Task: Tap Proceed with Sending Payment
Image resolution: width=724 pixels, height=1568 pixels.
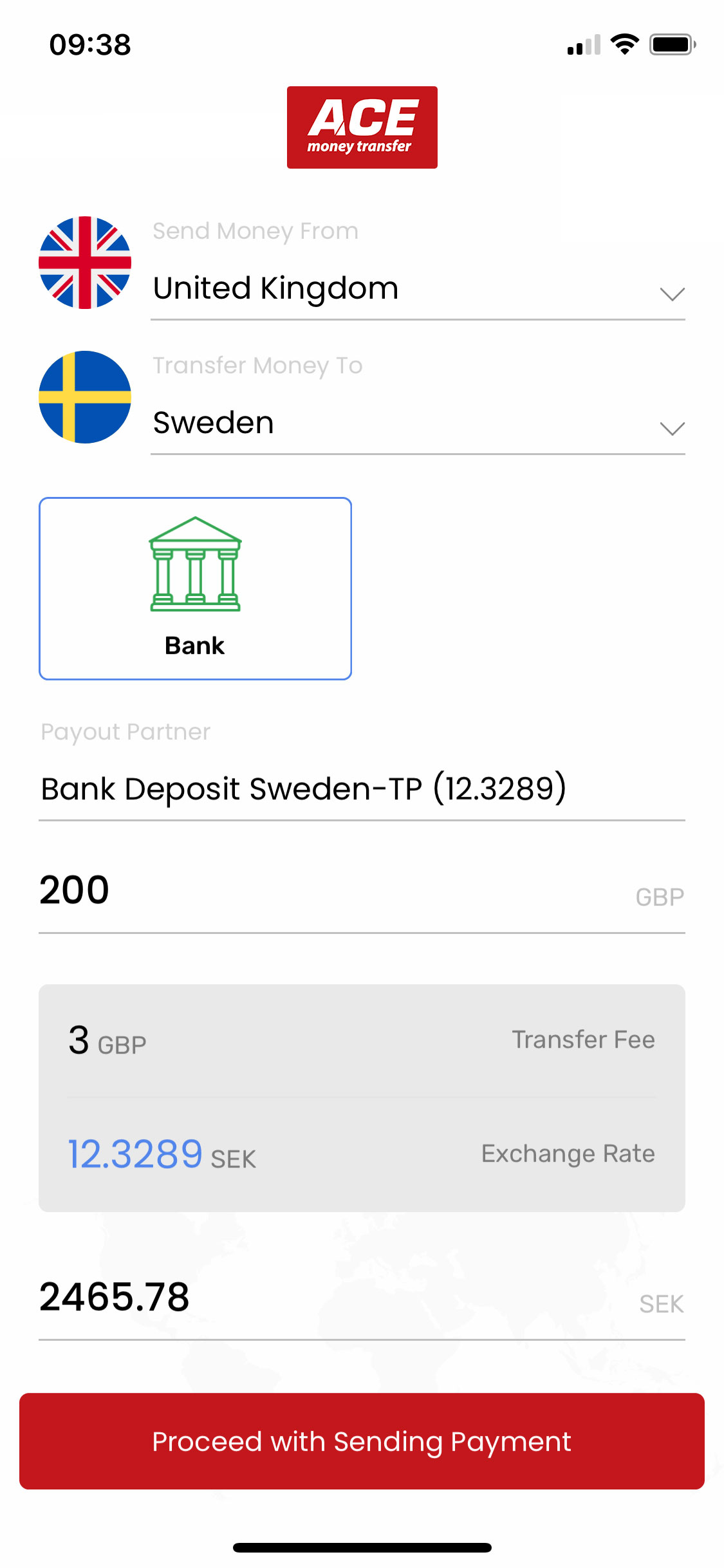Action: (362, 1441)
